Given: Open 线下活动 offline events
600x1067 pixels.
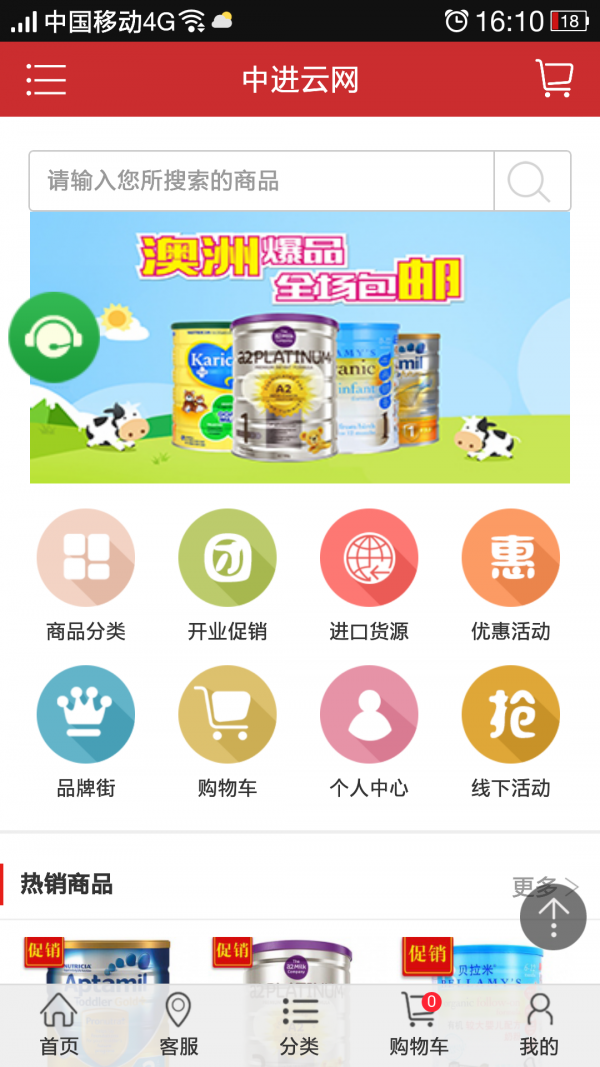Looking at the screenshot, I should pos(510,715).
